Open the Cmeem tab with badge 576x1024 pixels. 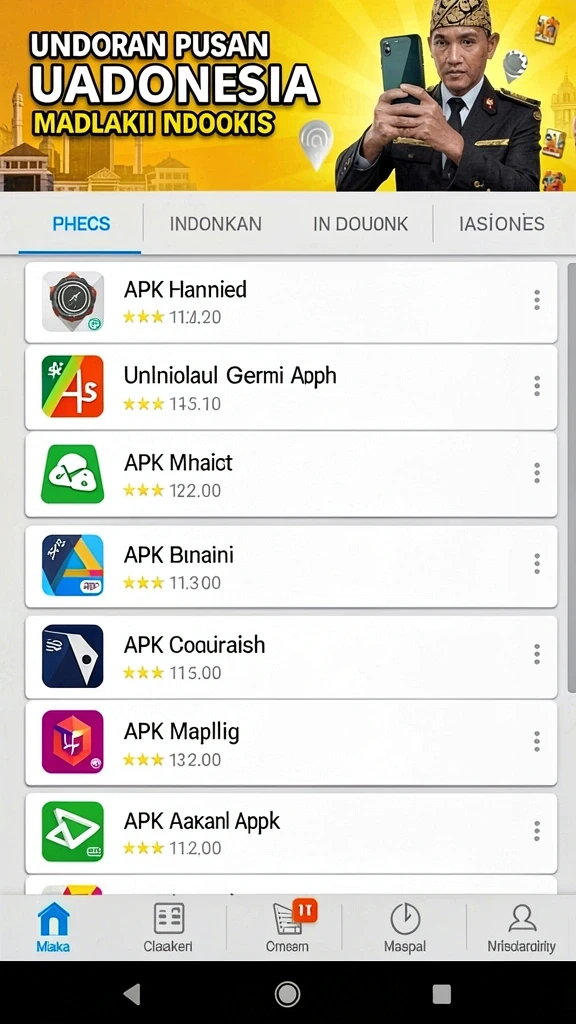coord(287,927)
